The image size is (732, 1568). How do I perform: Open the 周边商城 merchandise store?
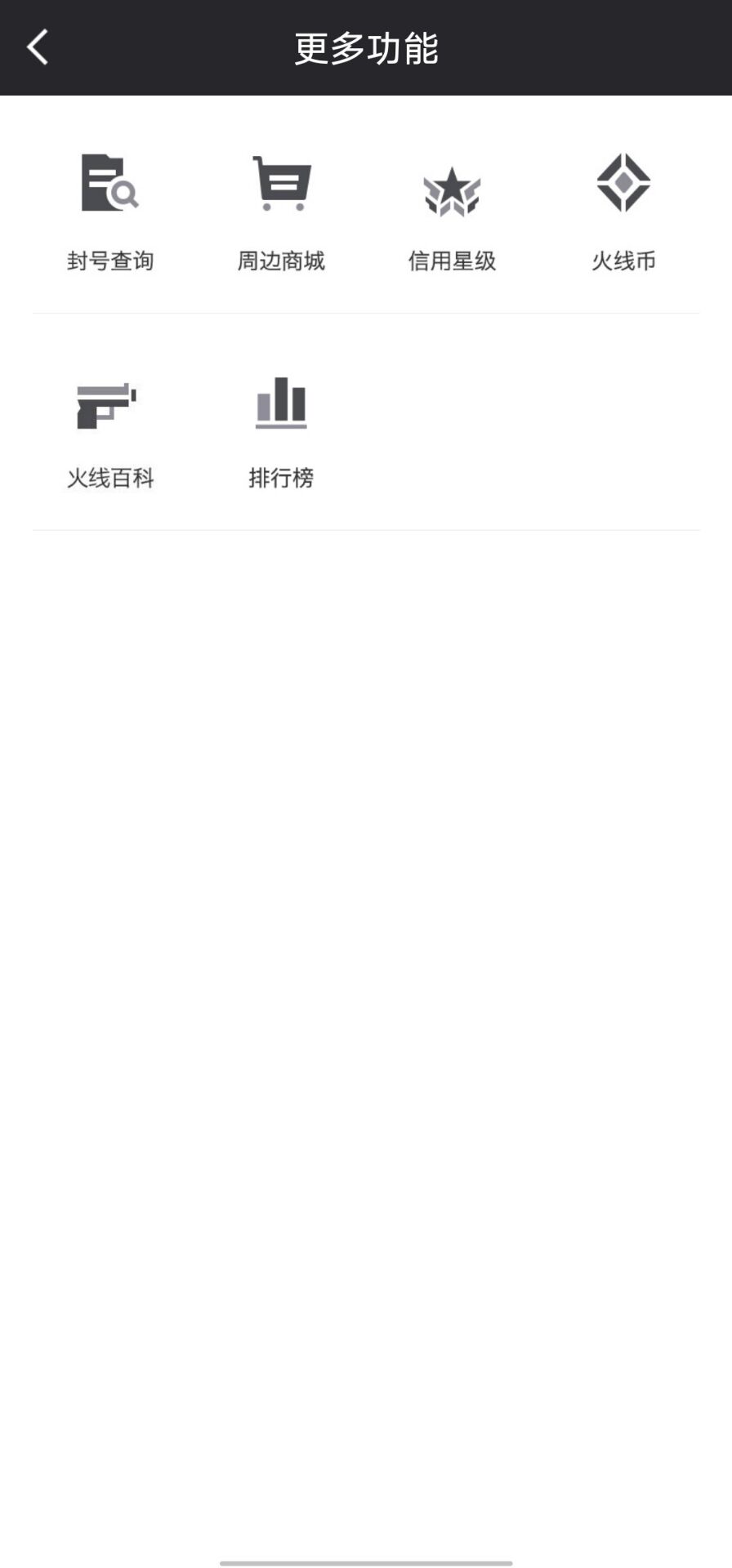pyautogui.click(x=281, y=212)
